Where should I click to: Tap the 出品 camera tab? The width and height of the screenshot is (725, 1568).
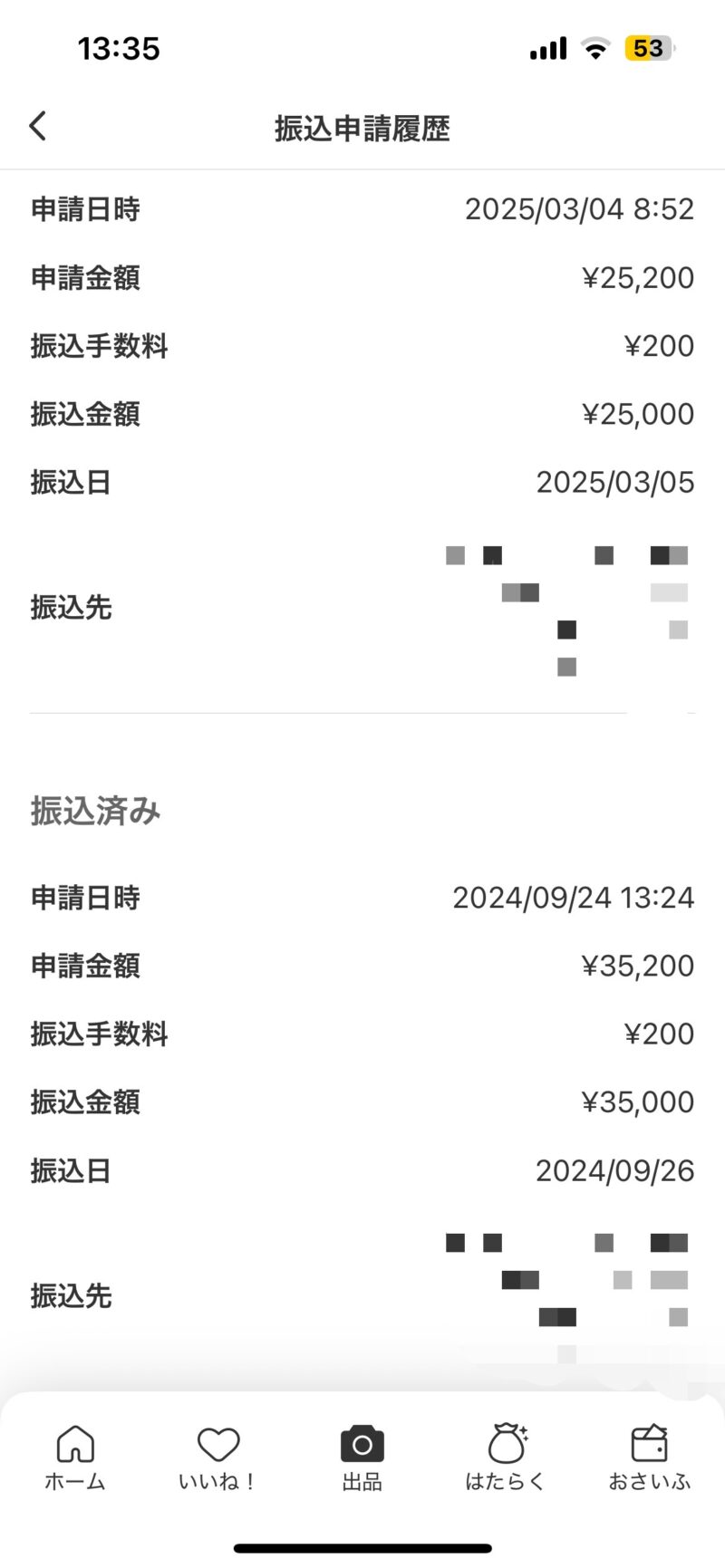click(x=362, y=1457)
